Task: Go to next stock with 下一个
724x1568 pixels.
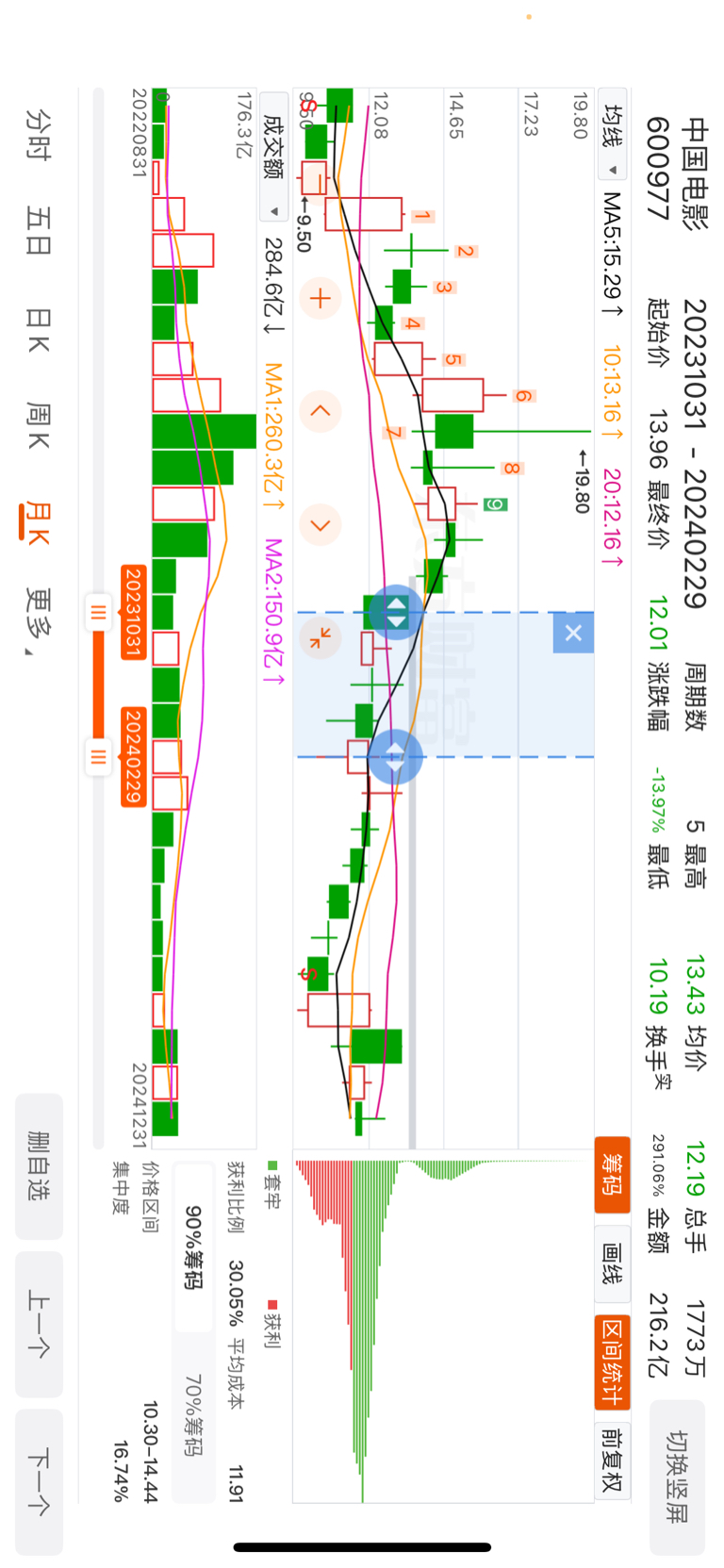Action: [x=39, y=1480]
